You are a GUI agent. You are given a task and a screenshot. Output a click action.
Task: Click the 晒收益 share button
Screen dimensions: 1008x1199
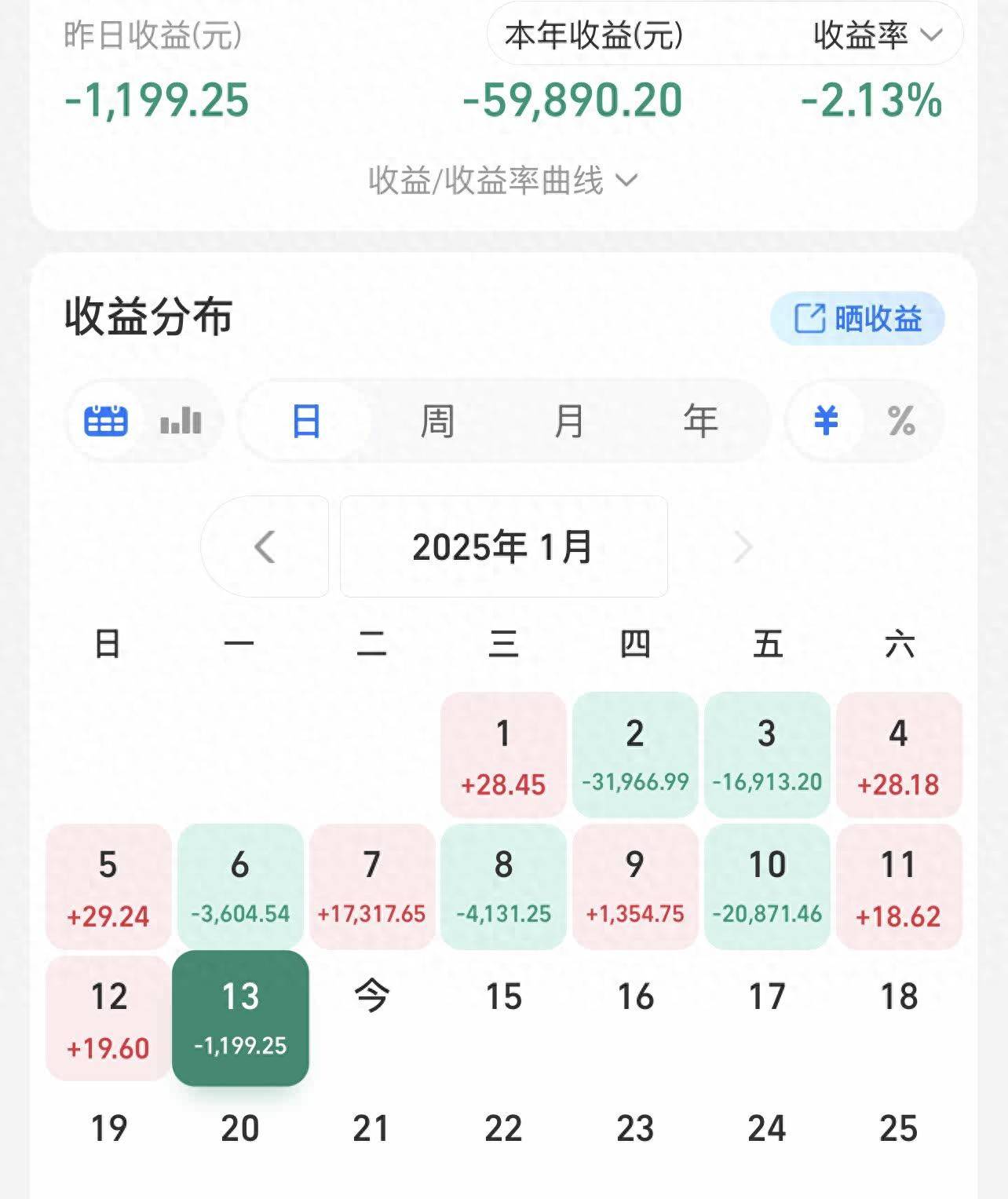coord(858,317)
